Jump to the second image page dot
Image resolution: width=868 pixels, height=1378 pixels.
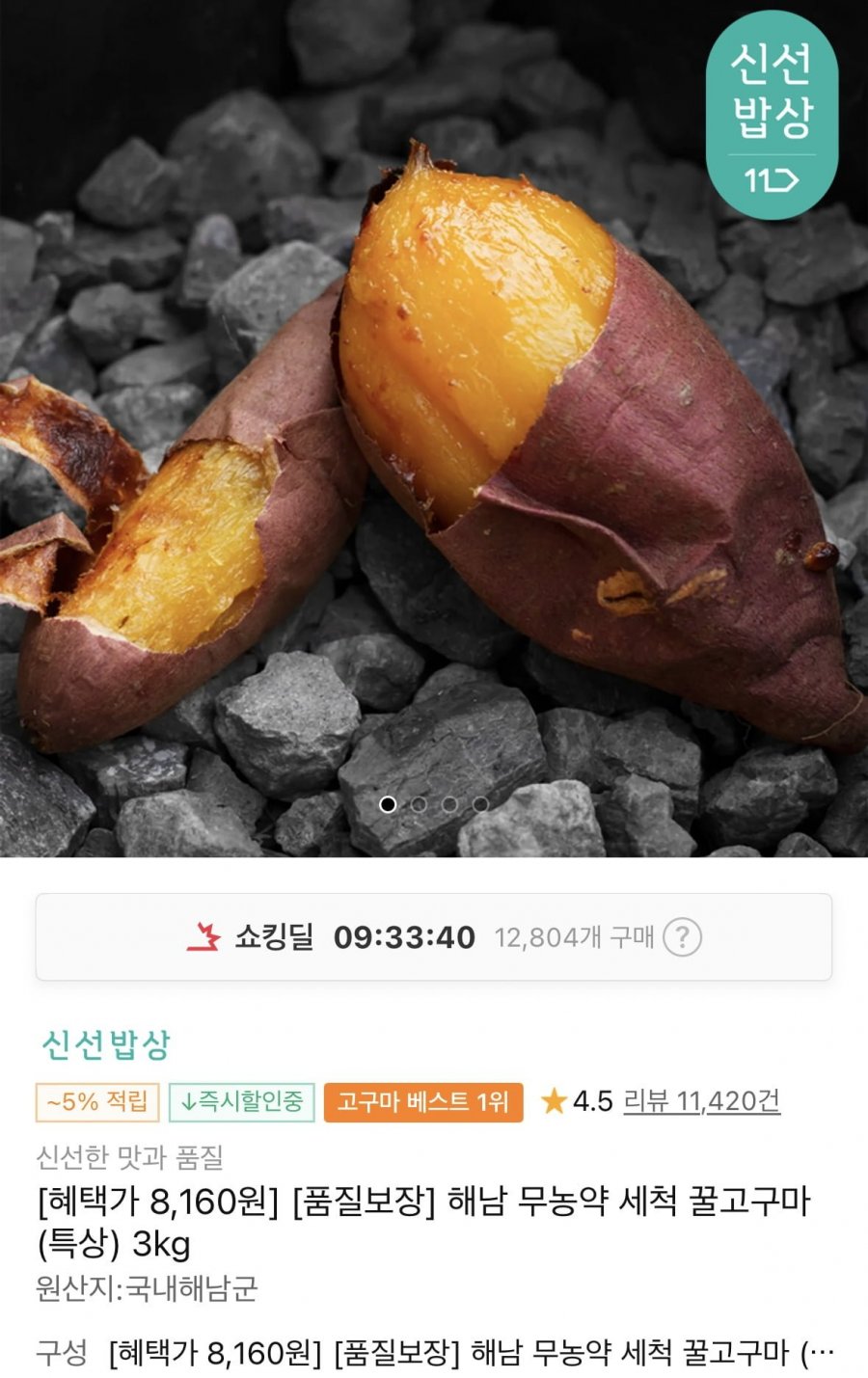(x=419, y=803)
